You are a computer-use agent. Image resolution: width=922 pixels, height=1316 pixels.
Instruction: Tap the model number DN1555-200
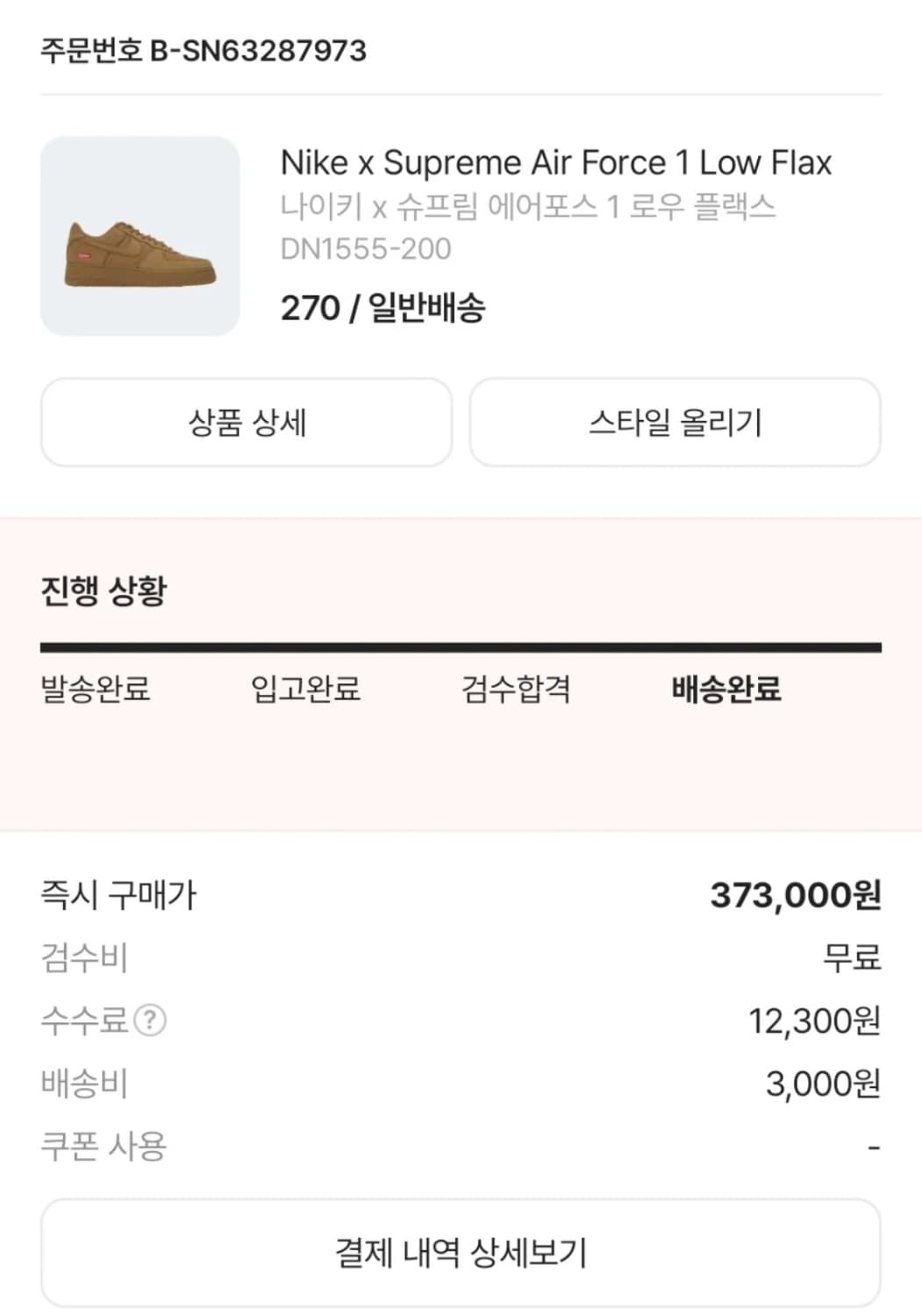tap(366, 248)
